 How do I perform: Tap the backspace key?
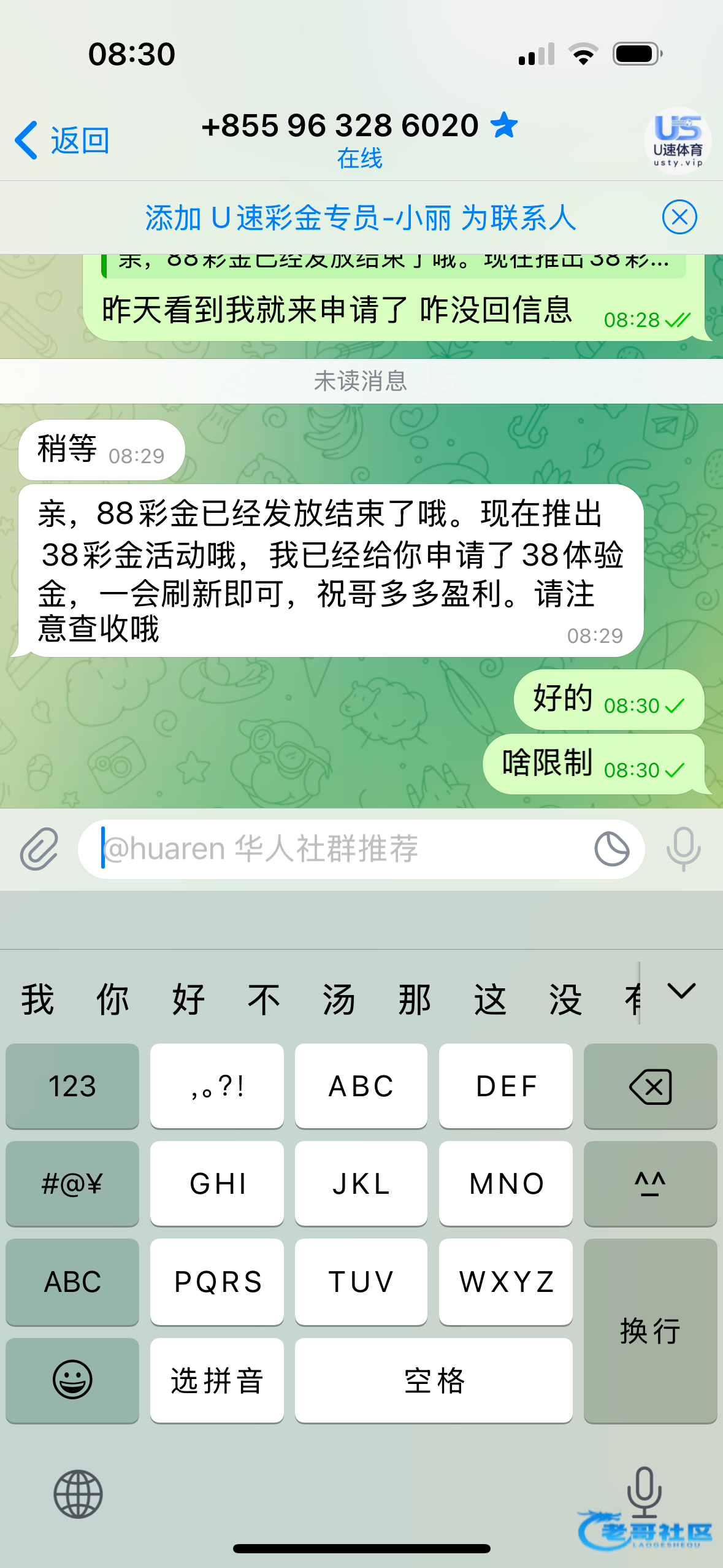tap(650, 1086)
